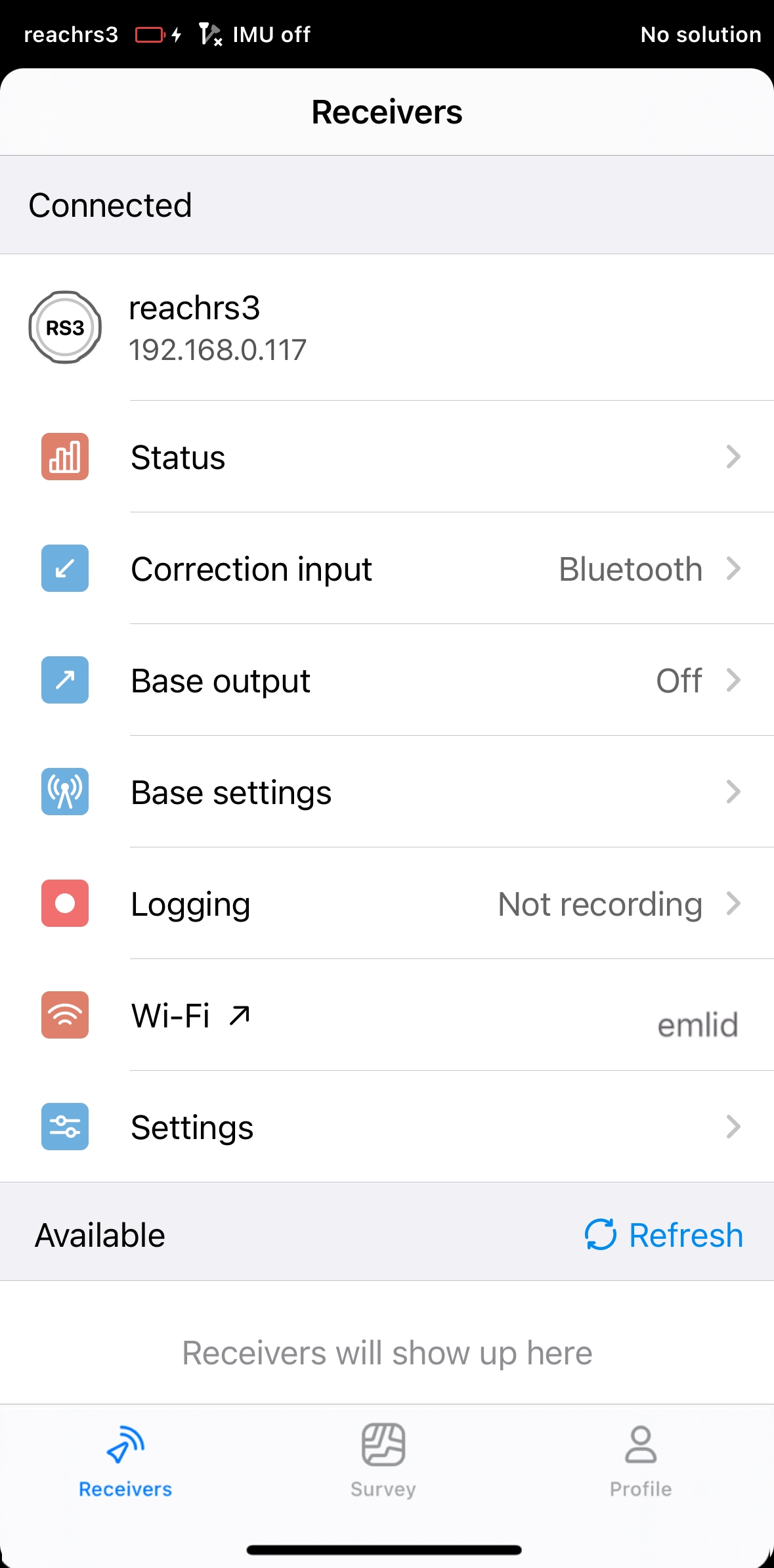Open Wi-Fi settings via external link arrow
This screenshot has width=774, height=1568.
tap(238, 1016)
